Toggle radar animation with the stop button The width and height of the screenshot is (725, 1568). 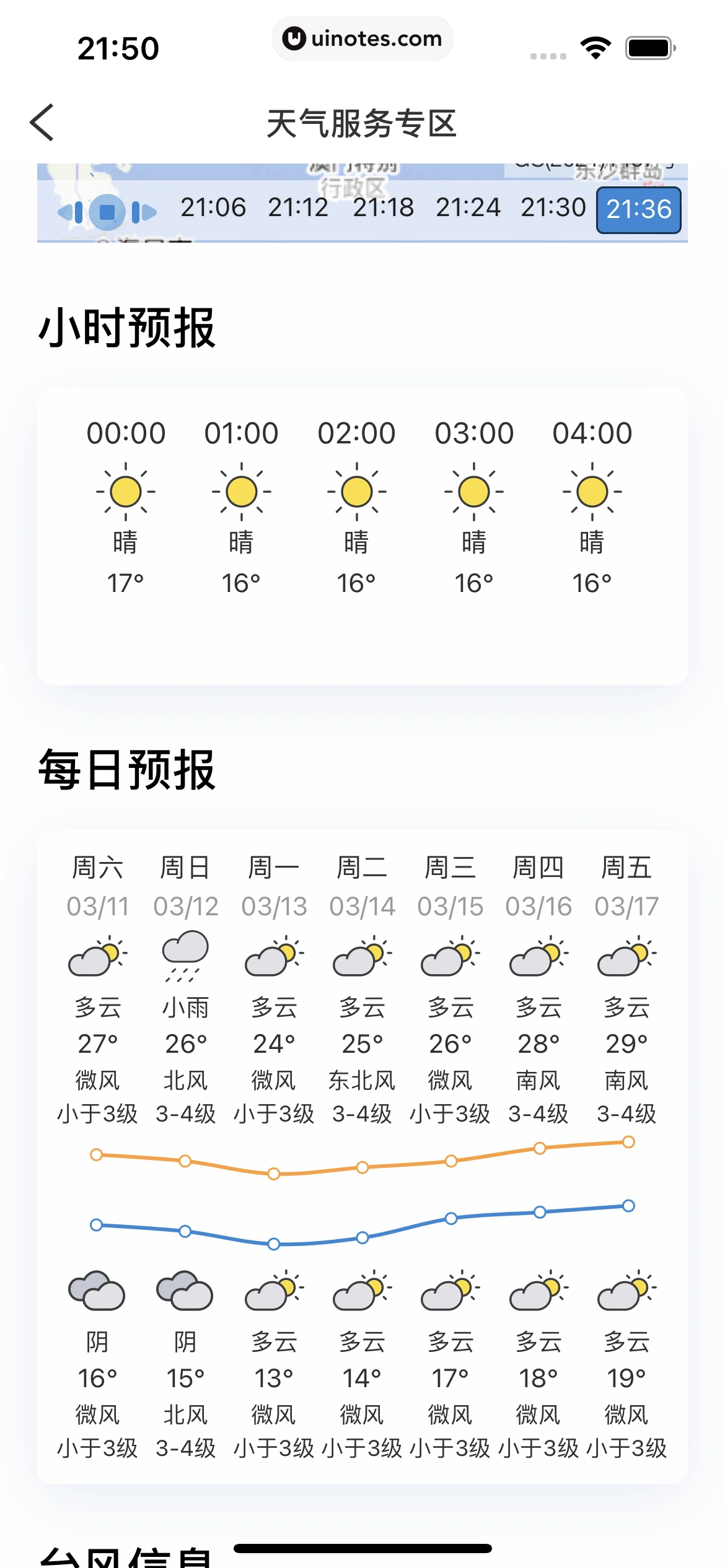click(106, 211)
